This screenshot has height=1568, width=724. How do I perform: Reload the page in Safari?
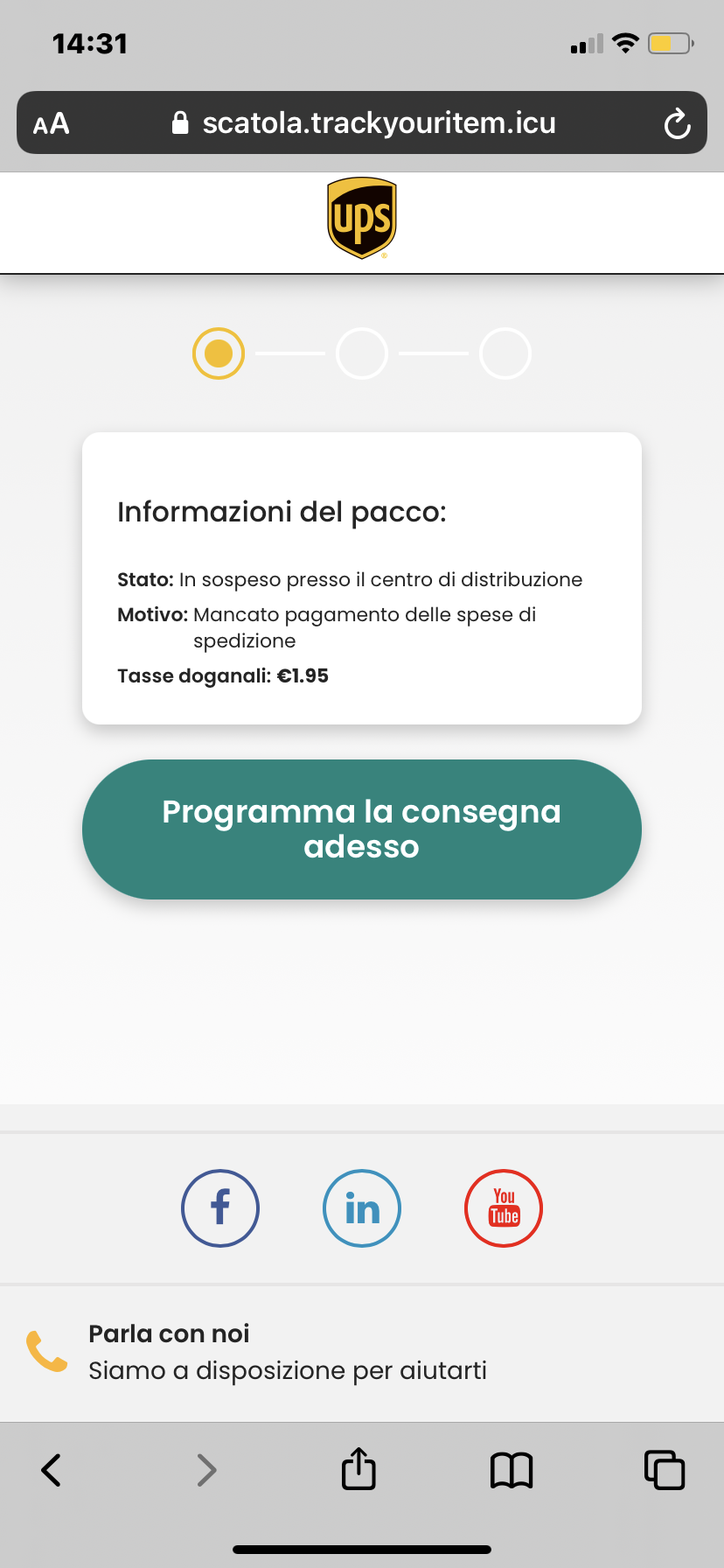(677, 123)
